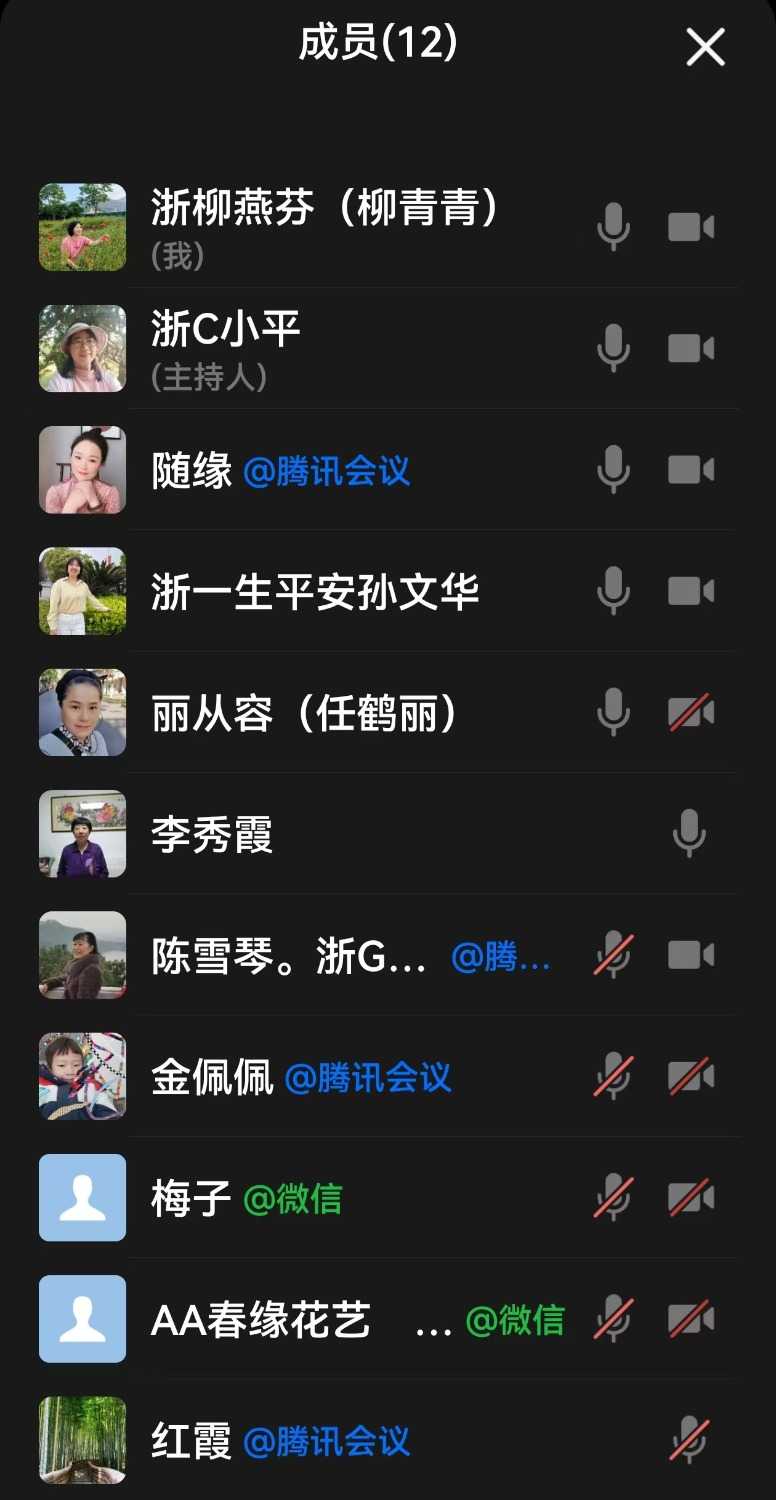Select 陈雪琴 from the members
Screen dimensions: 776x1500
tap(289, 957)
